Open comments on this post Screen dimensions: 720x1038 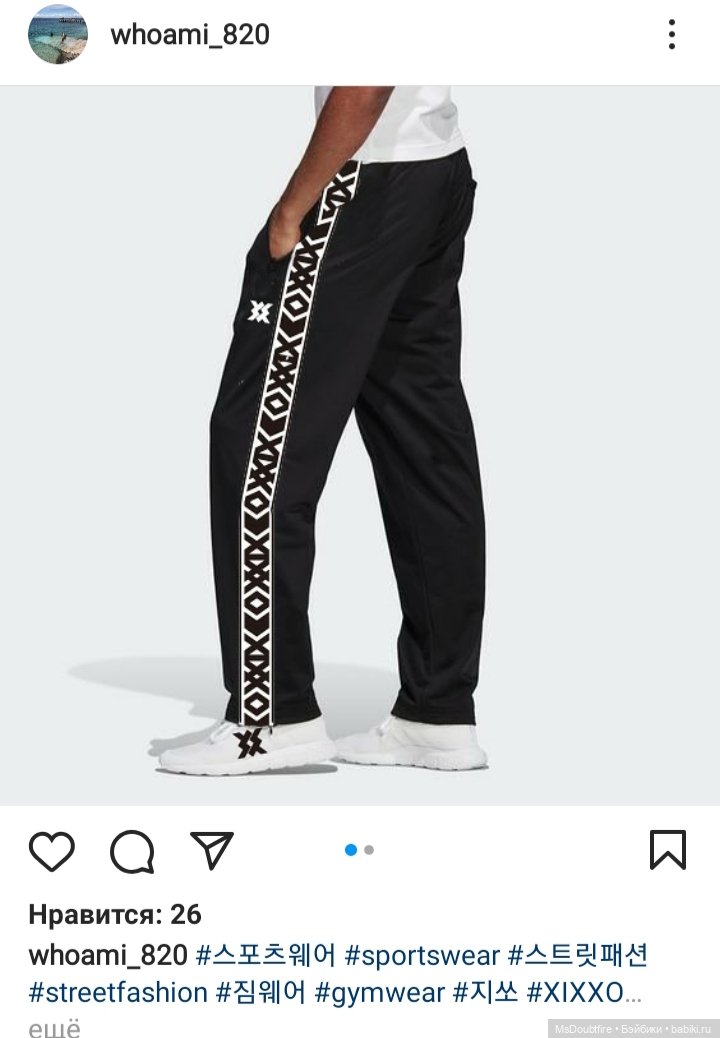[132, 851]
